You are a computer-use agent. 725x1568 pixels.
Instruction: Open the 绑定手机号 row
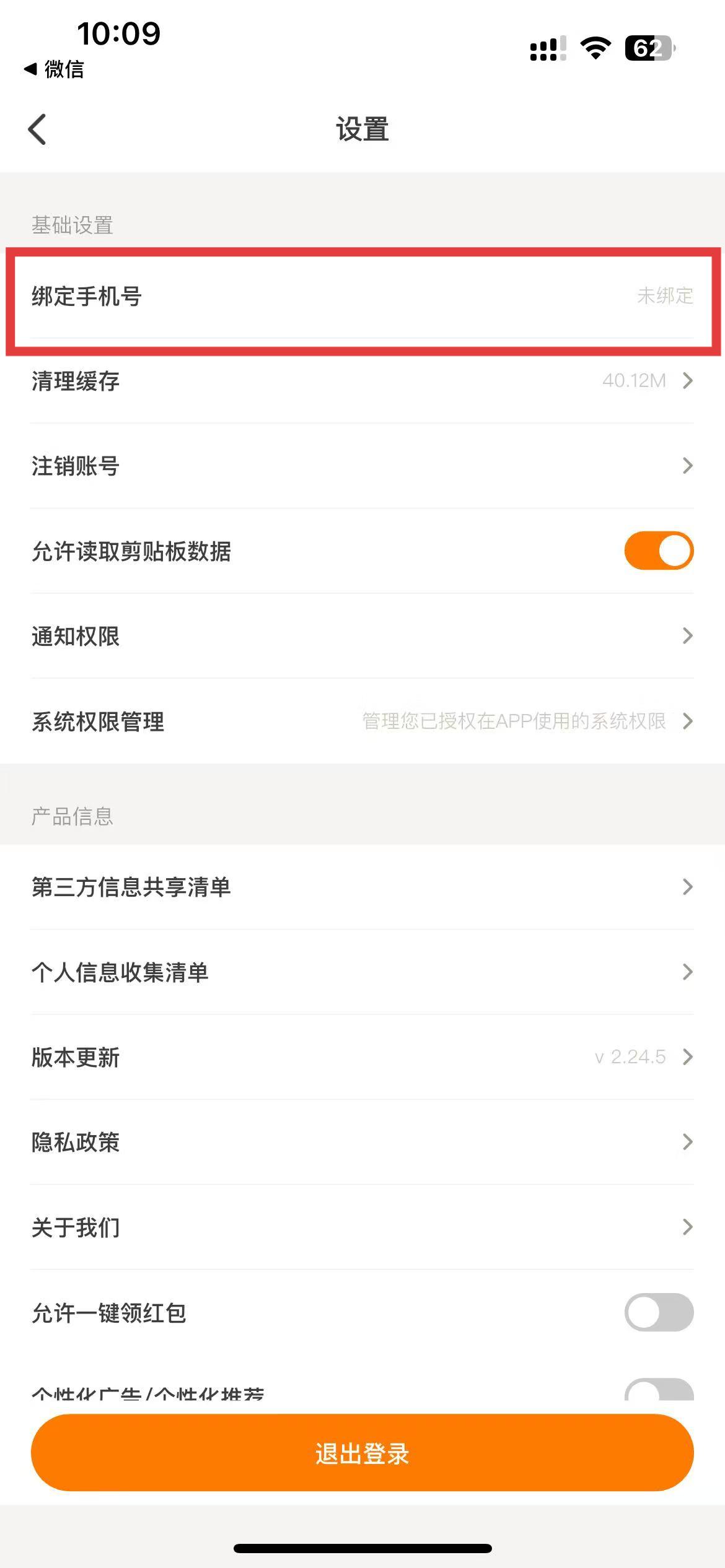click(362, 296)
